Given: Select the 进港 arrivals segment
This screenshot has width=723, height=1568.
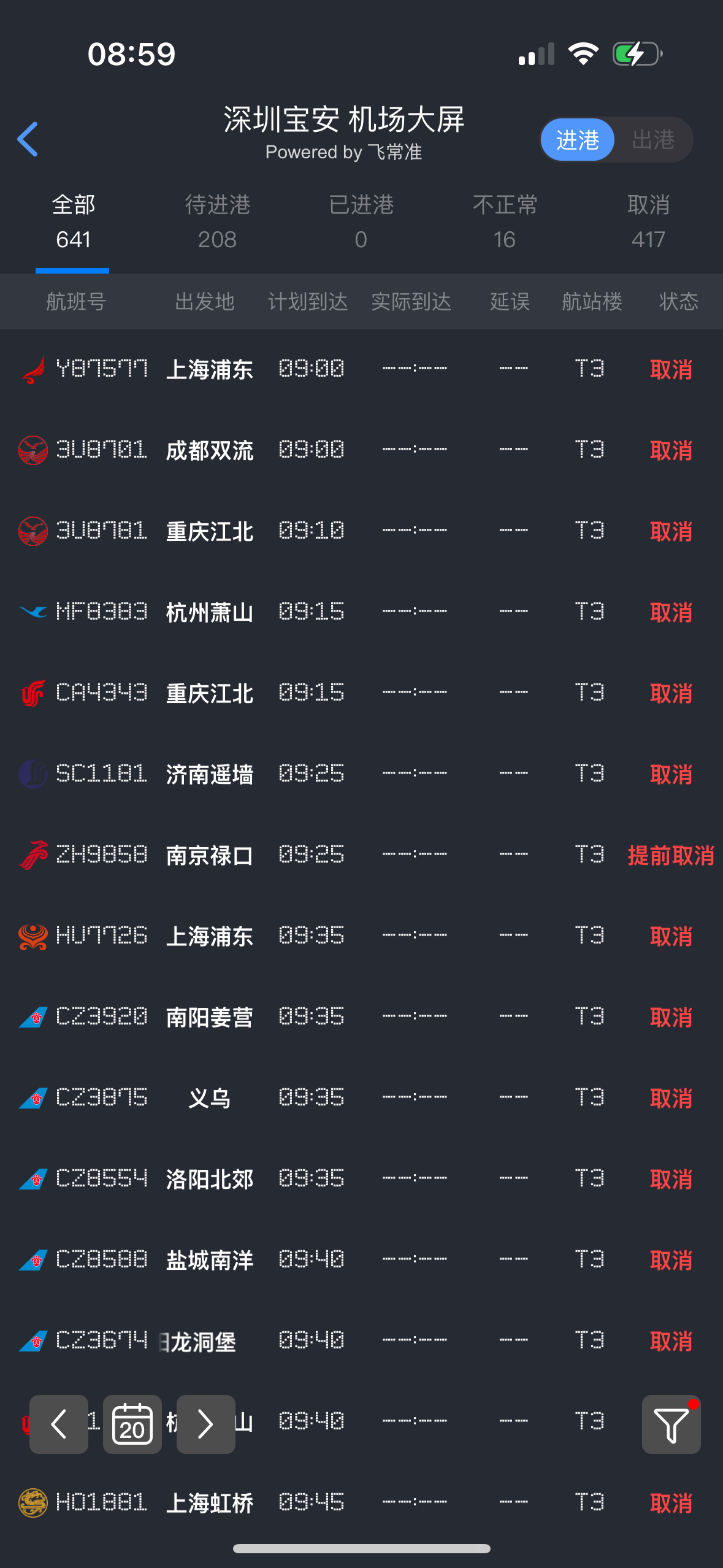Looking at the screenshot, I should 577,140.
